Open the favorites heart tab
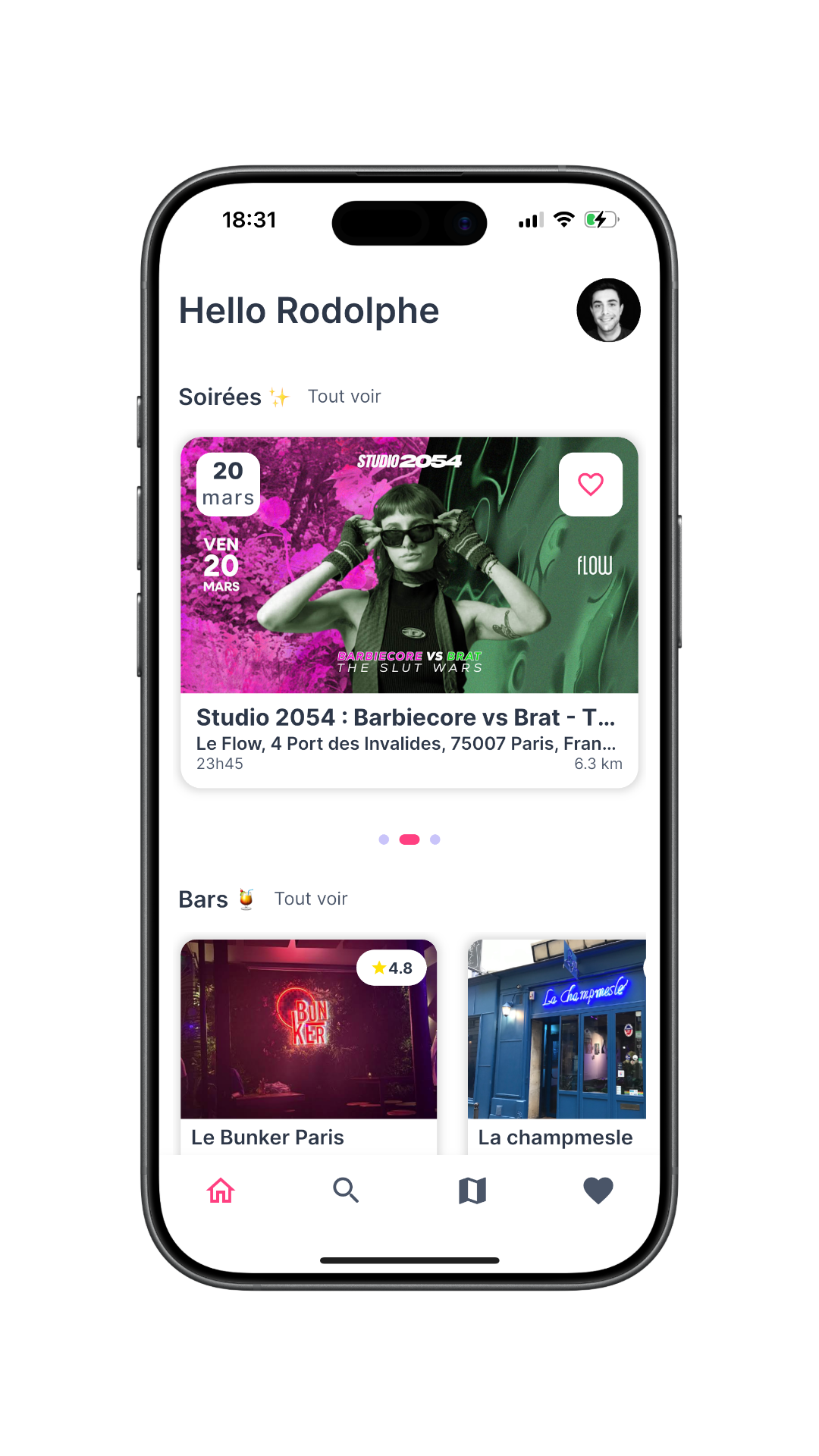The height and width of the screenshot is (1456, 819). tap(598, 1191)
